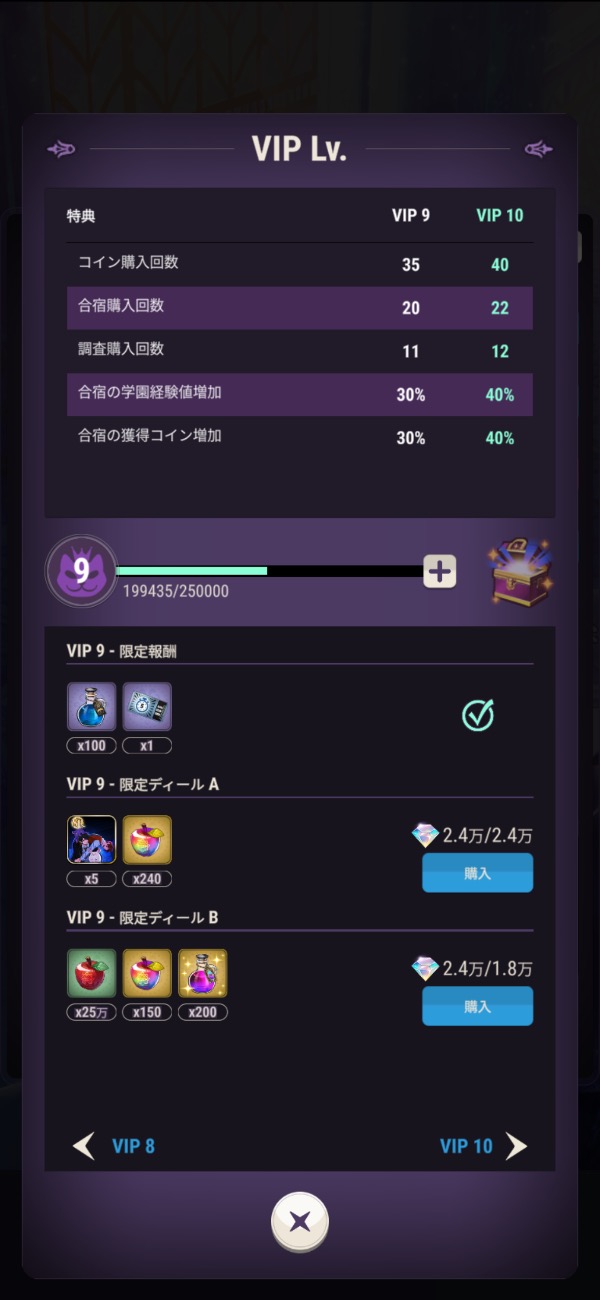Inspect the x25万 red apple in Deal B

coord(92,973)
